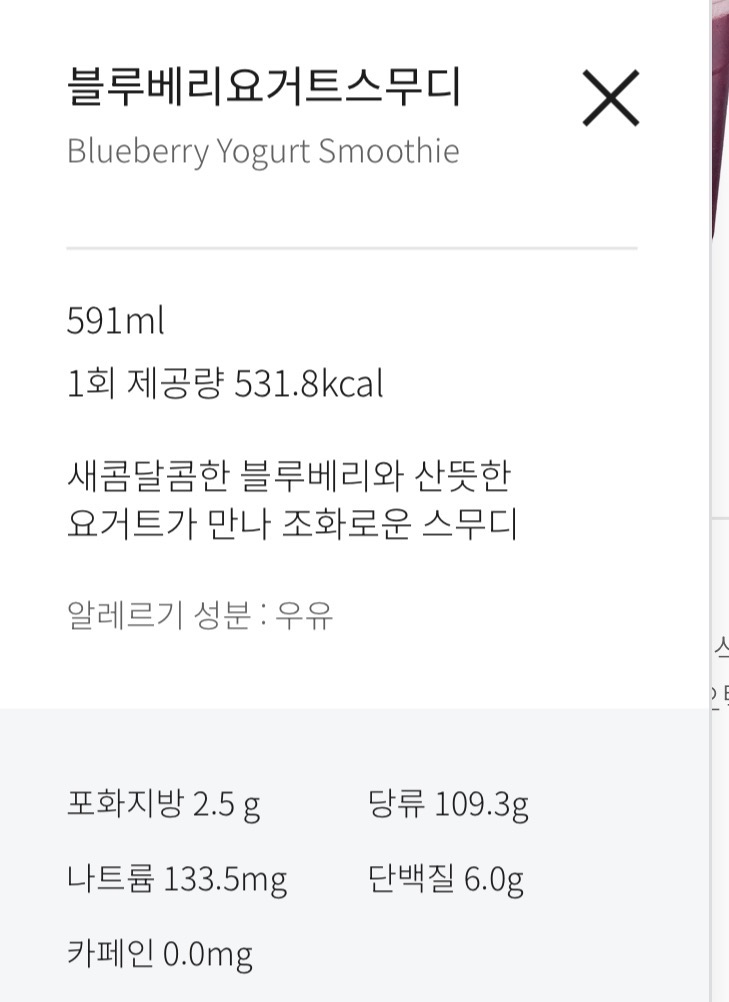The width and height of the screenshot is (729, 1002).
Task: Close the Blueberry Yogurt Smoothie info panel
Action: pyautogui.click(x=610, y=99)
